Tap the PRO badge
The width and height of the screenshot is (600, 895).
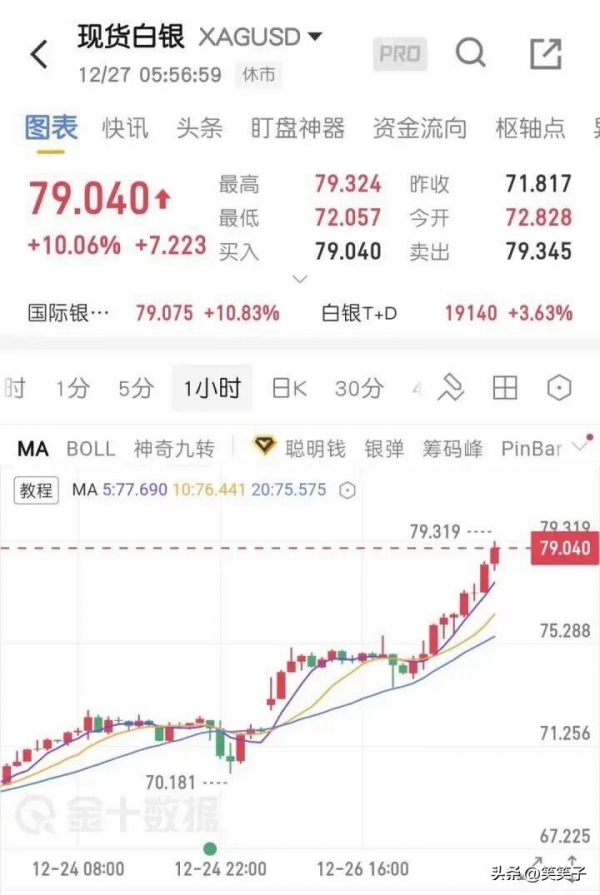tap(400, 54)
